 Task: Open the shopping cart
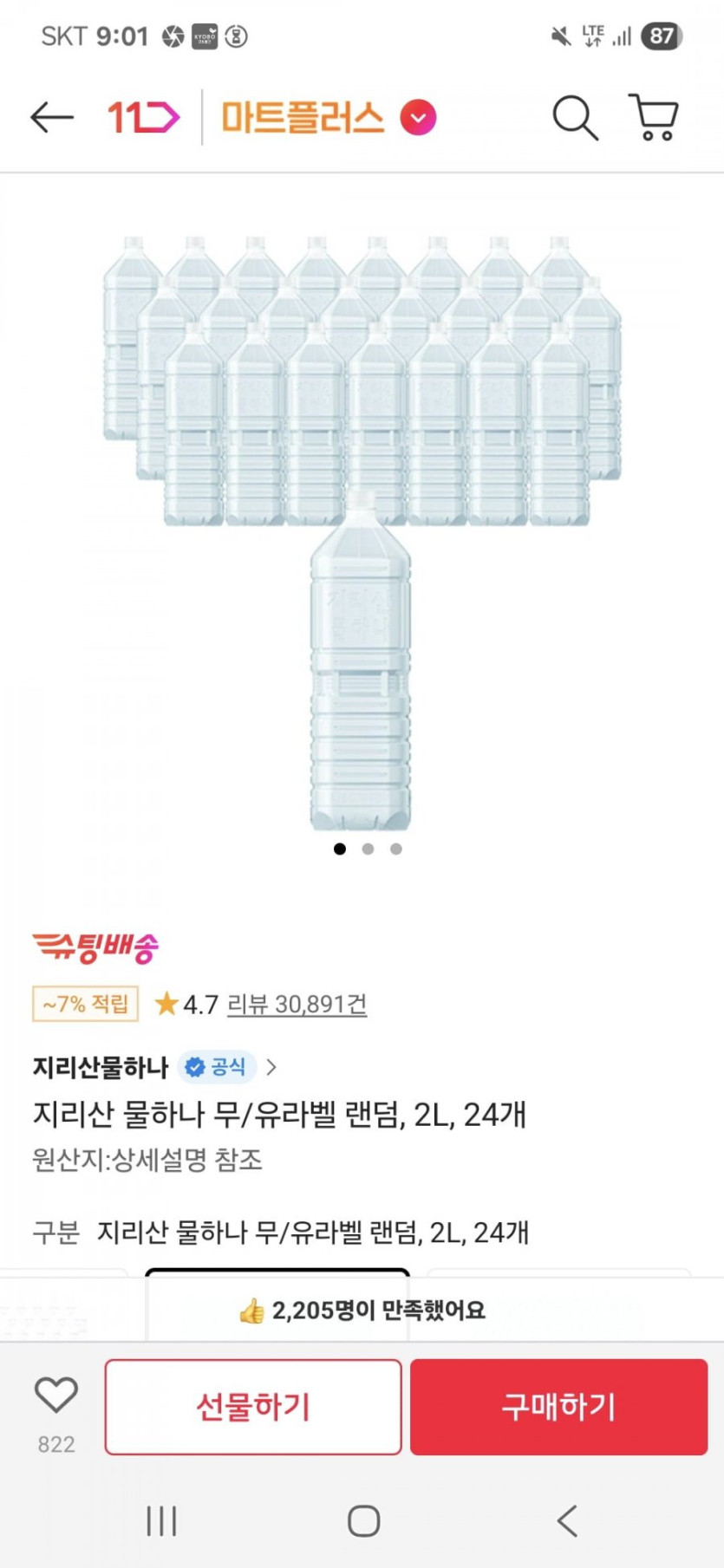[654, 117]
